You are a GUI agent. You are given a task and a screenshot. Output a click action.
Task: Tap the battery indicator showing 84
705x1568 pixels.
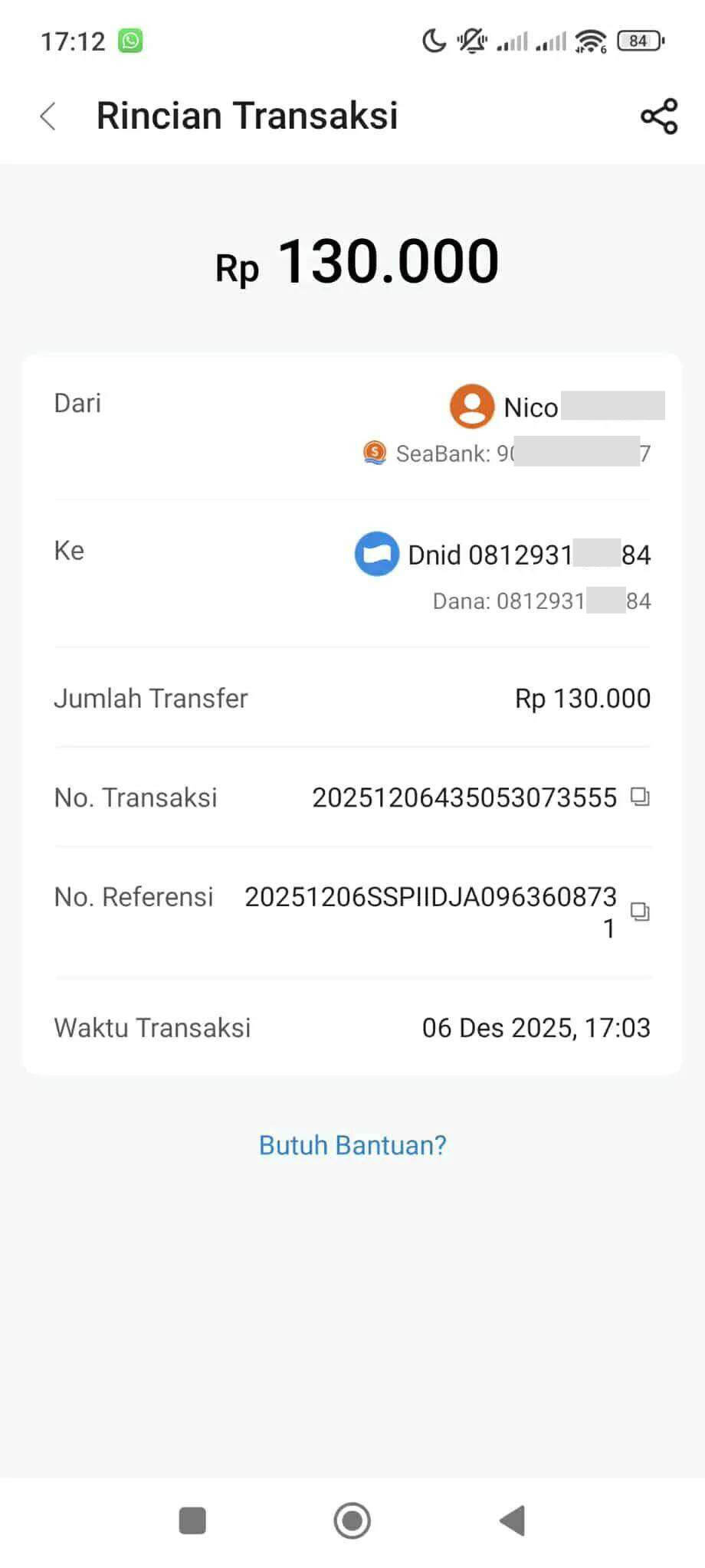[638, 39]
